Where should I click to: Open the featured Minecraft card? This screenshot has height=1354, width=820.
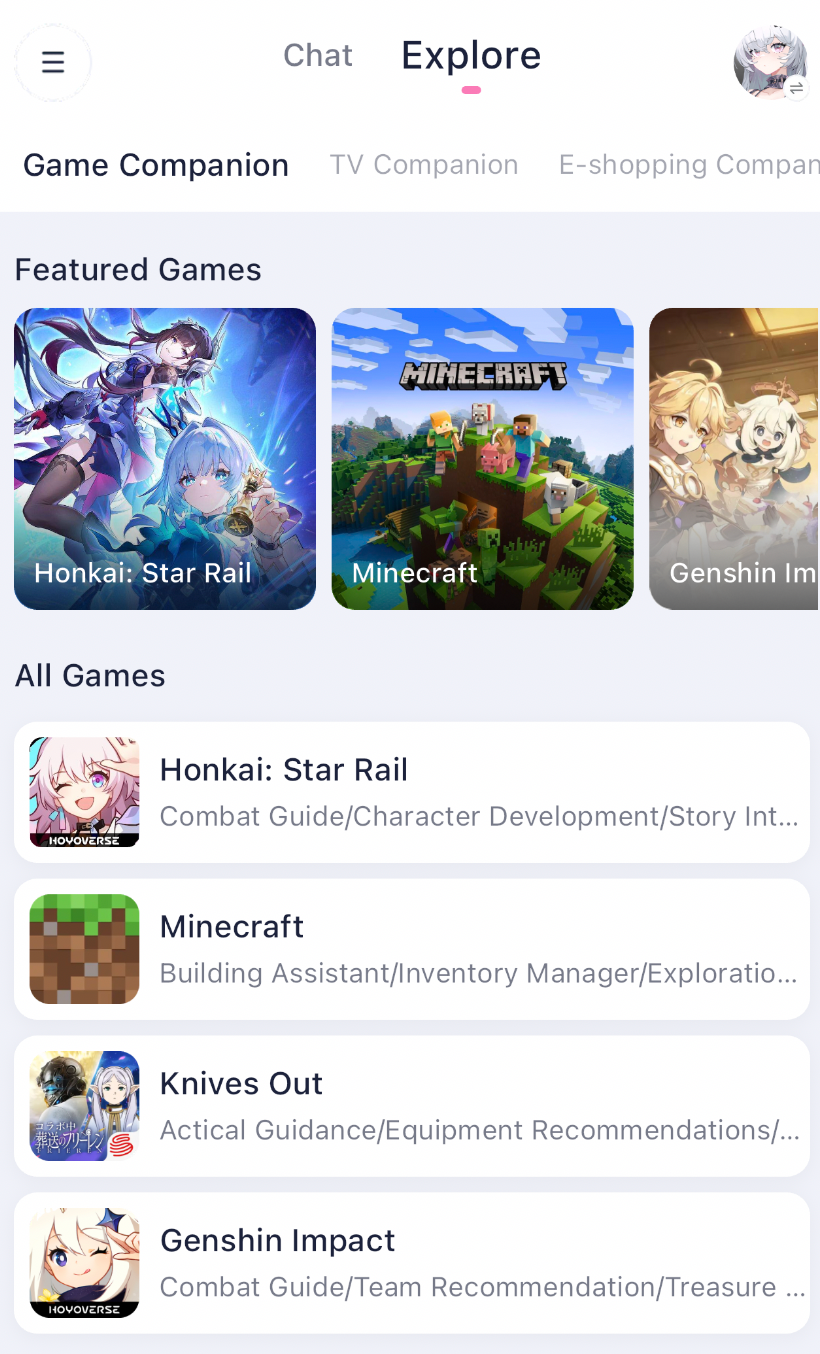coord(482,459)
